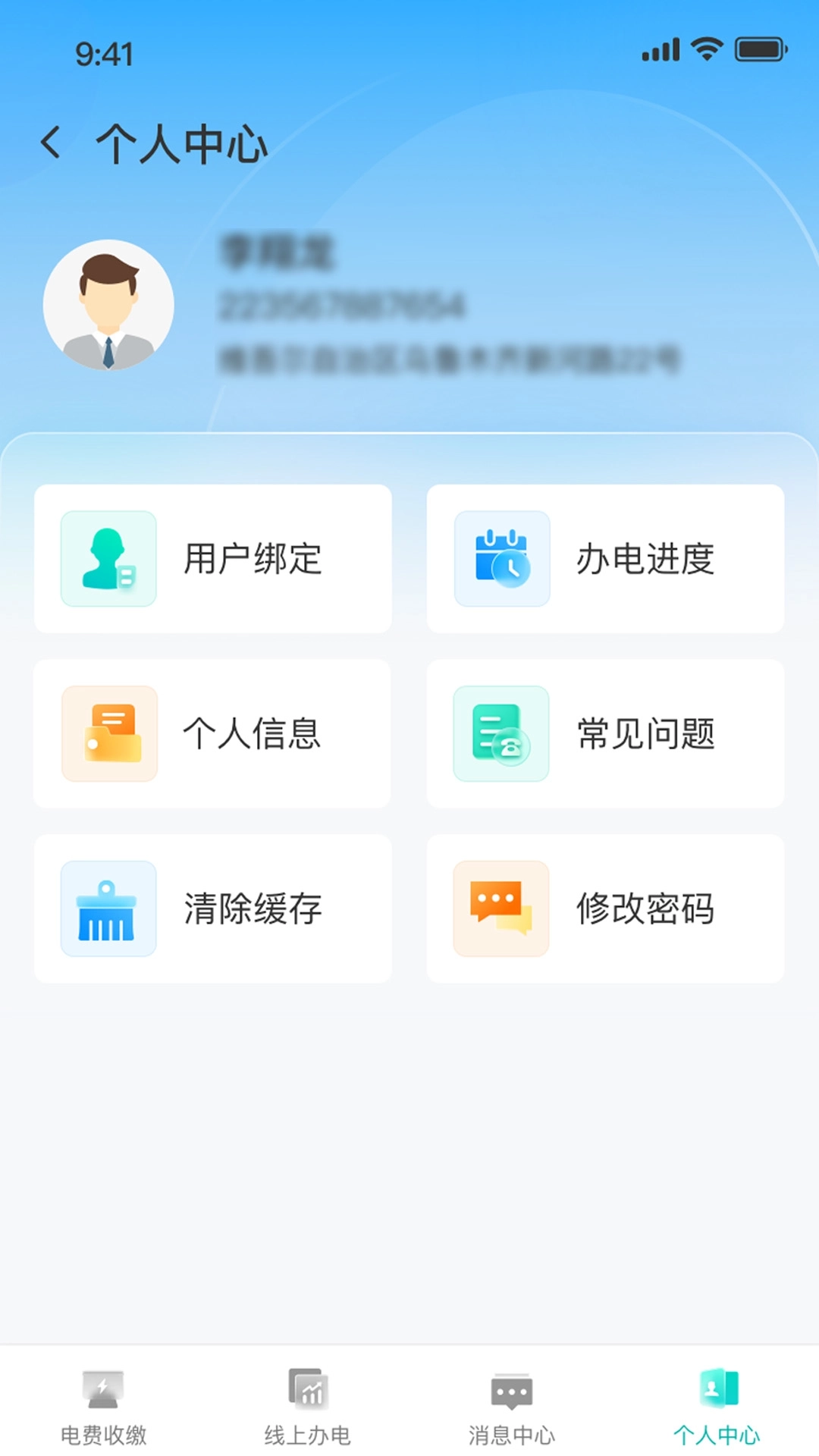Image resolution: width=819 pixels, height=1456 pixels.
Task: Go back using the left chevron arrow
Action: coord(52,143)
